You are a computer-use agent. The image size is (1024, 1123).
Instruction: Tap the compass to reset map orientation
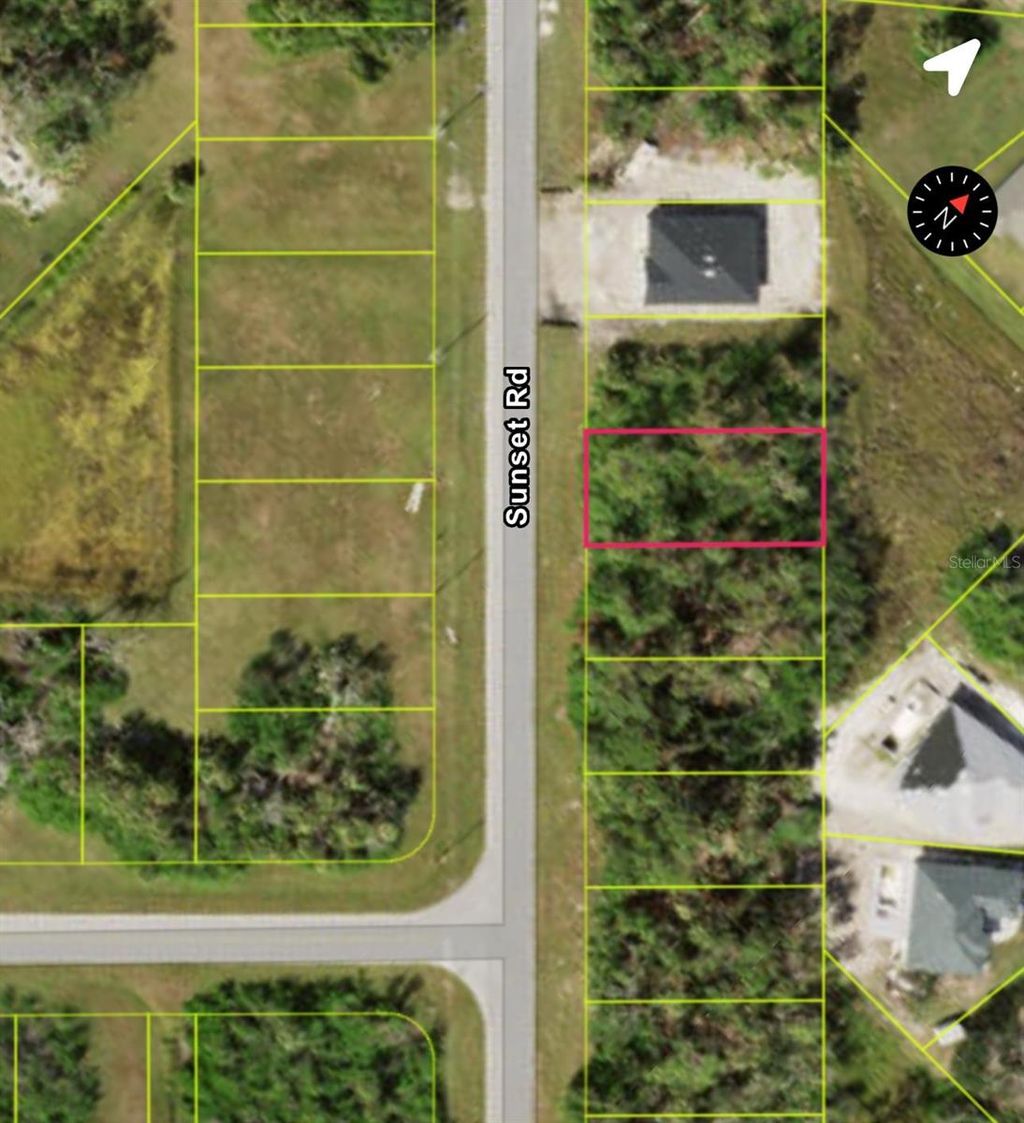pos(952,211)
